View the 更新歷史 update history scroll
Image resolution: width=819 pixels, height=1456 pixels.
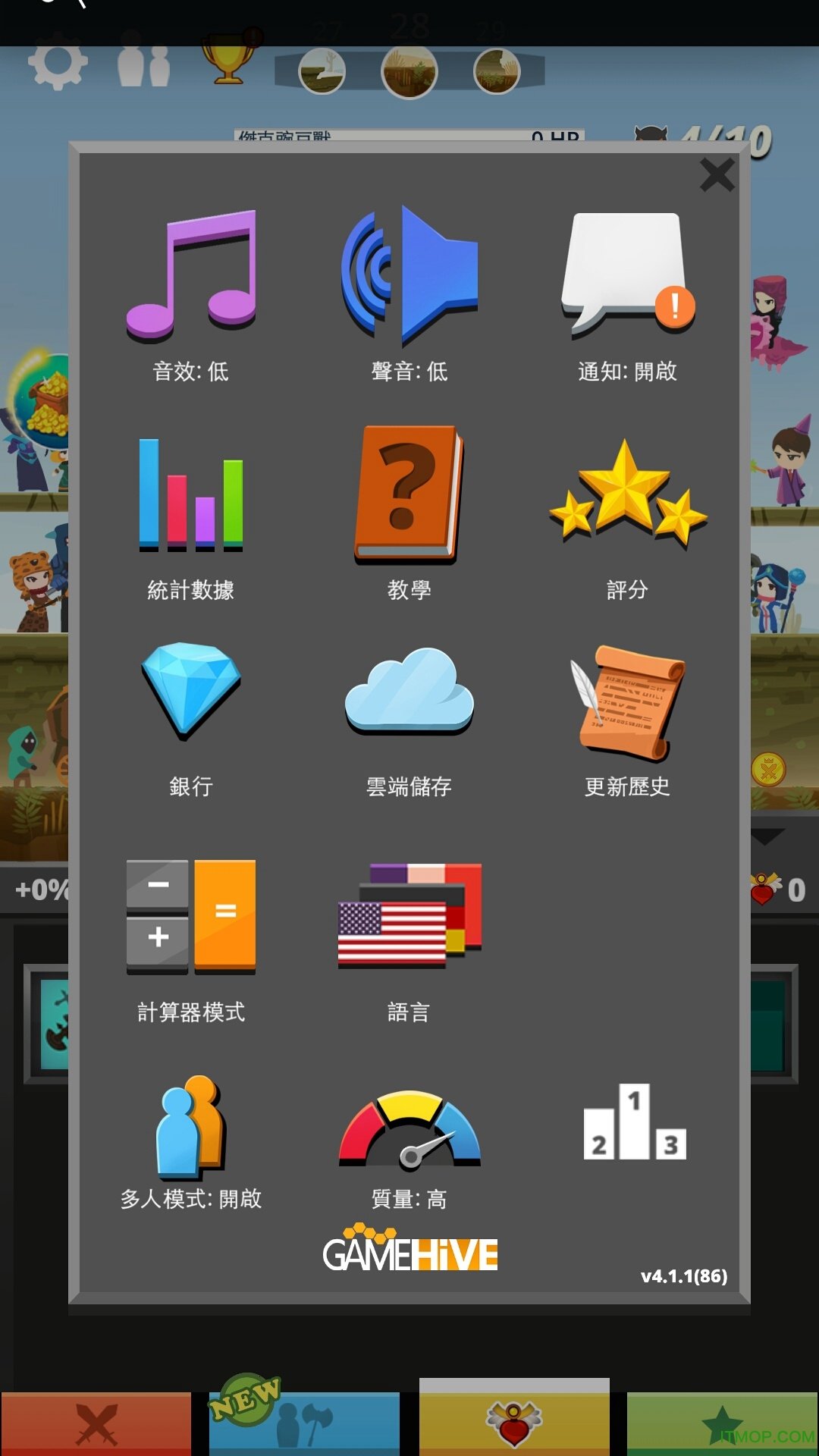click(x=626, y=698)
